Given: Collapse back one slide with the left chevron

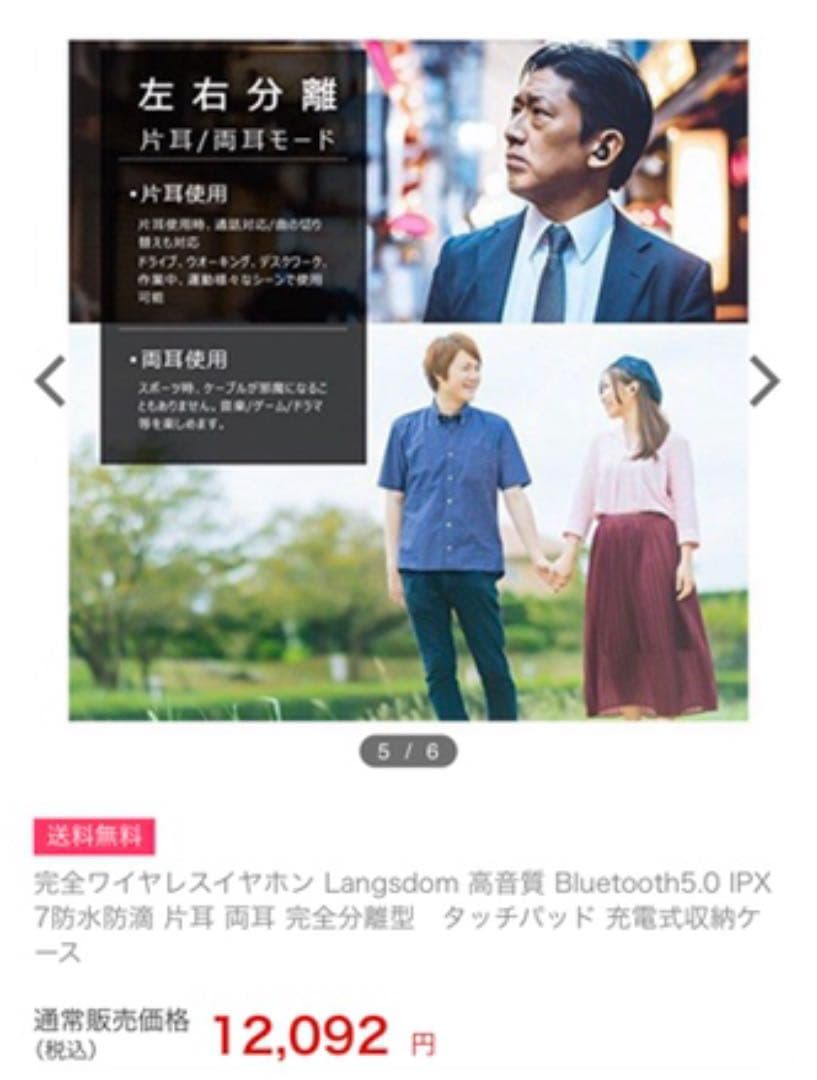Looking at the screenshot, I should (x=51, y=379).
